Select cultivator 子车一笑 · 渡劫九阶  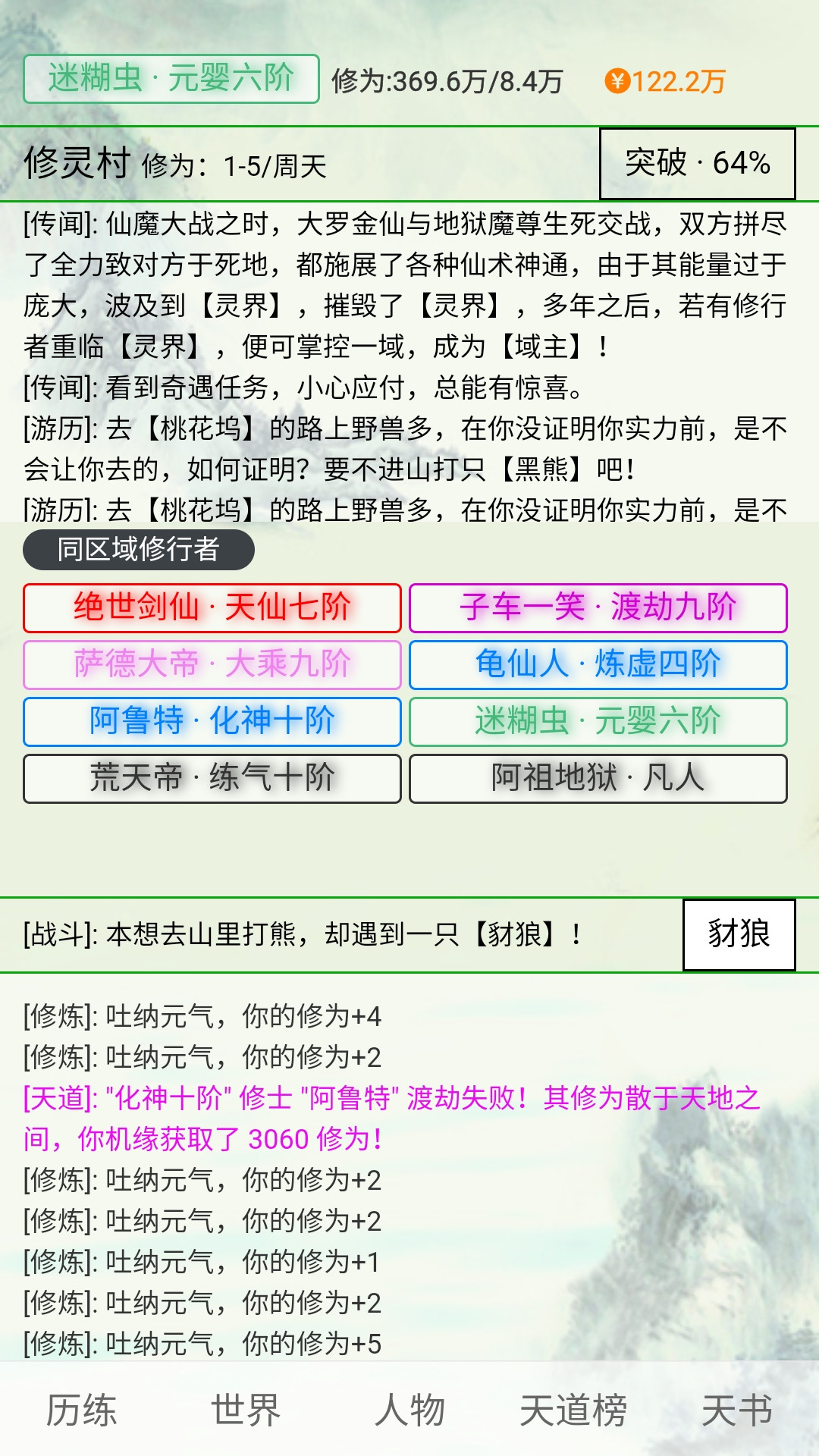598,608
